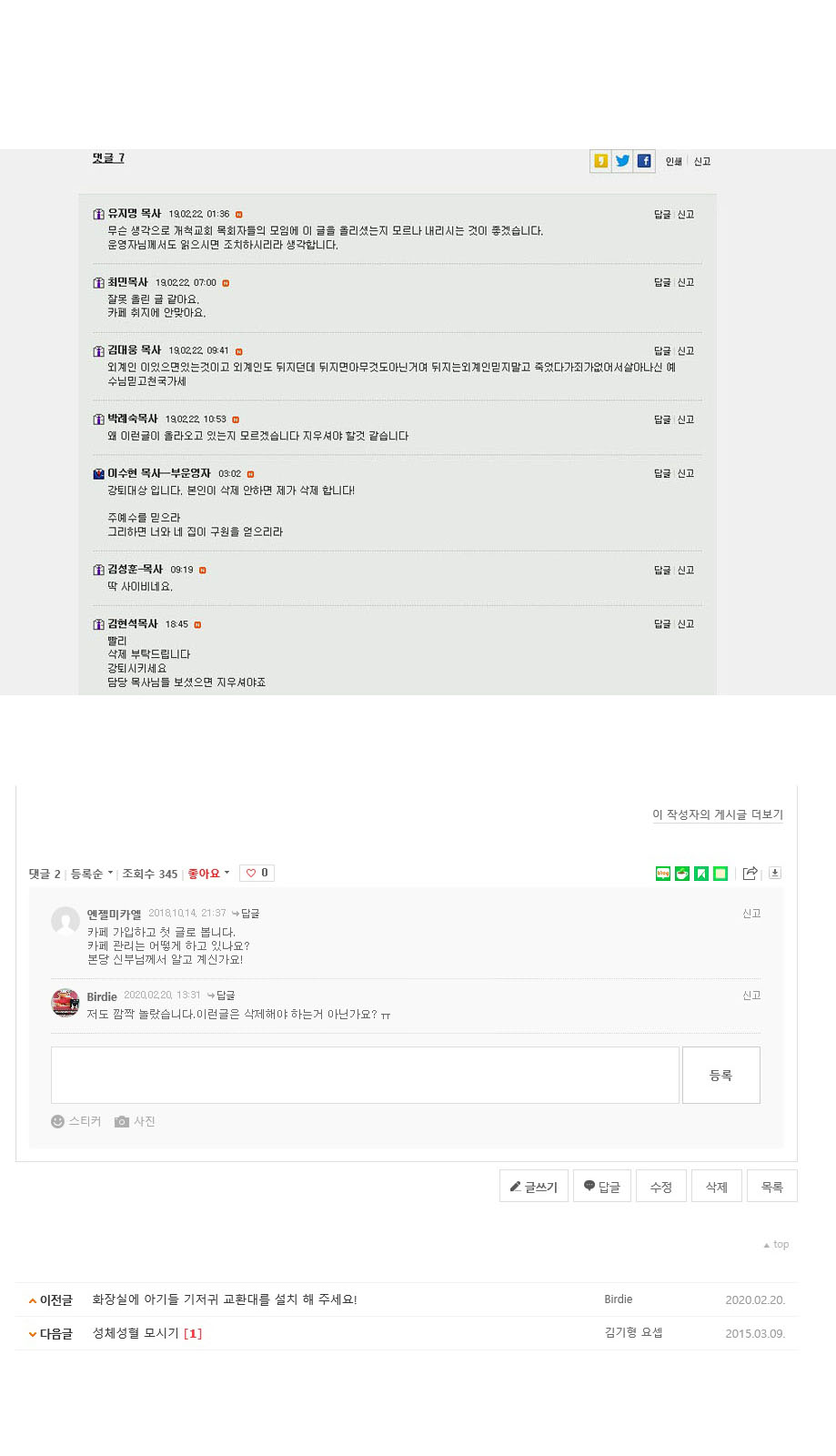This screenshot has width=836, height=1456.
Task: Tap the download icon
Action: click(x=775, y=873)
